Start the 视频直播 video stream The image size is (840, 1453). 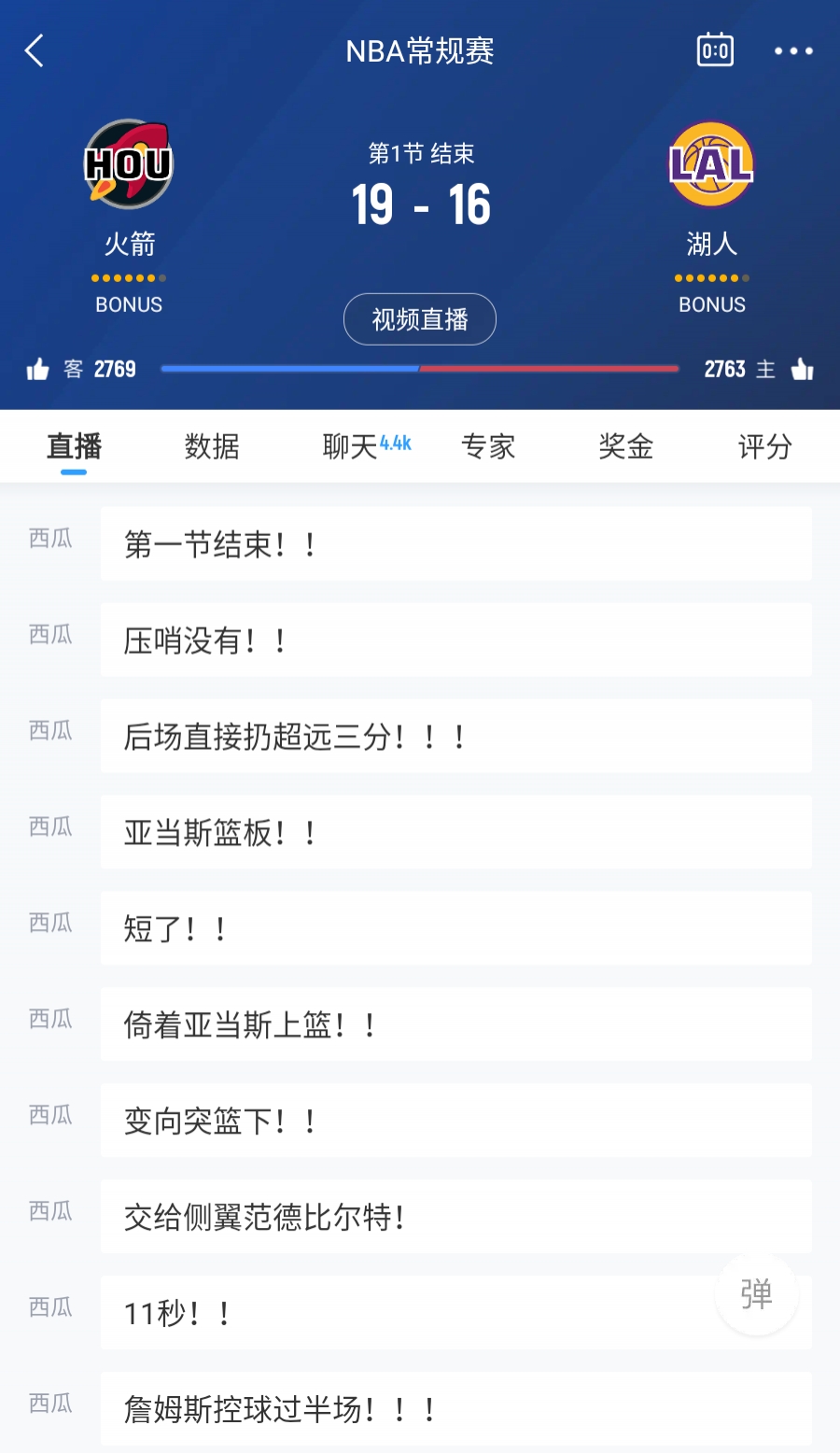coord(420,319)
